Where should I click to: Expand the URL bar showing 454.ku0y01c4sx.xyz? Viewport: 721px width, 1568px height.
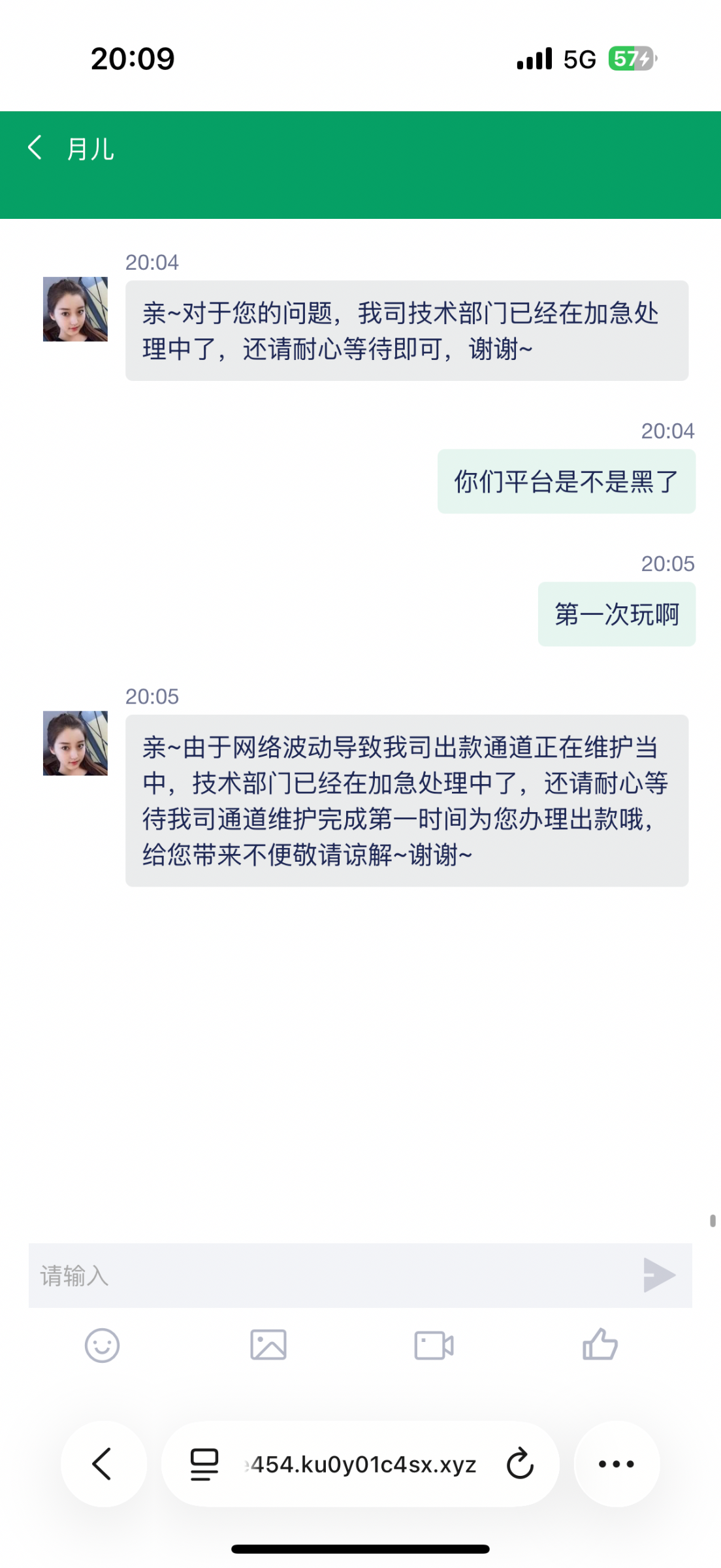coord(359,1464)
